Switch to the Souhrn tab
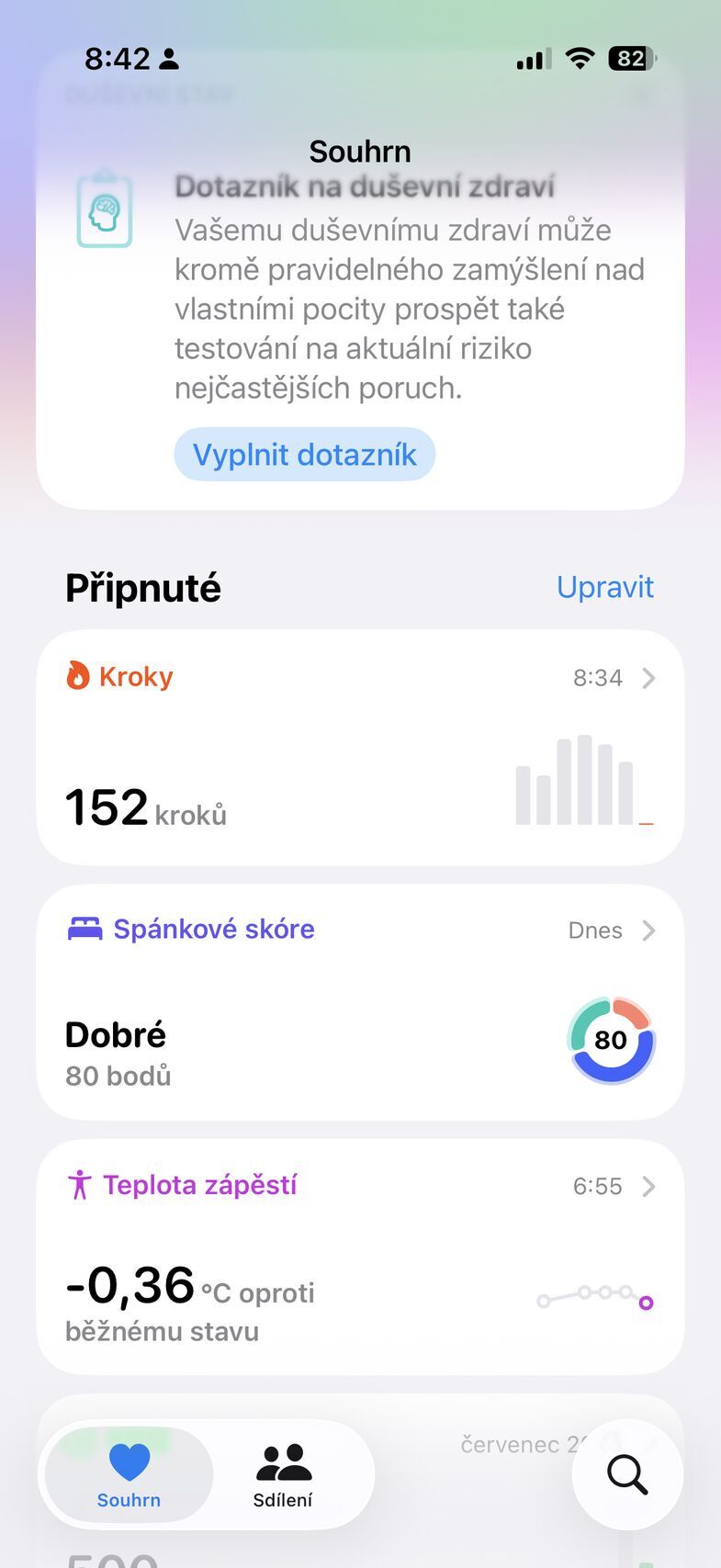Image resolution: width=721 pixels, height=1568 pixels. click(x=129, y=1473)
